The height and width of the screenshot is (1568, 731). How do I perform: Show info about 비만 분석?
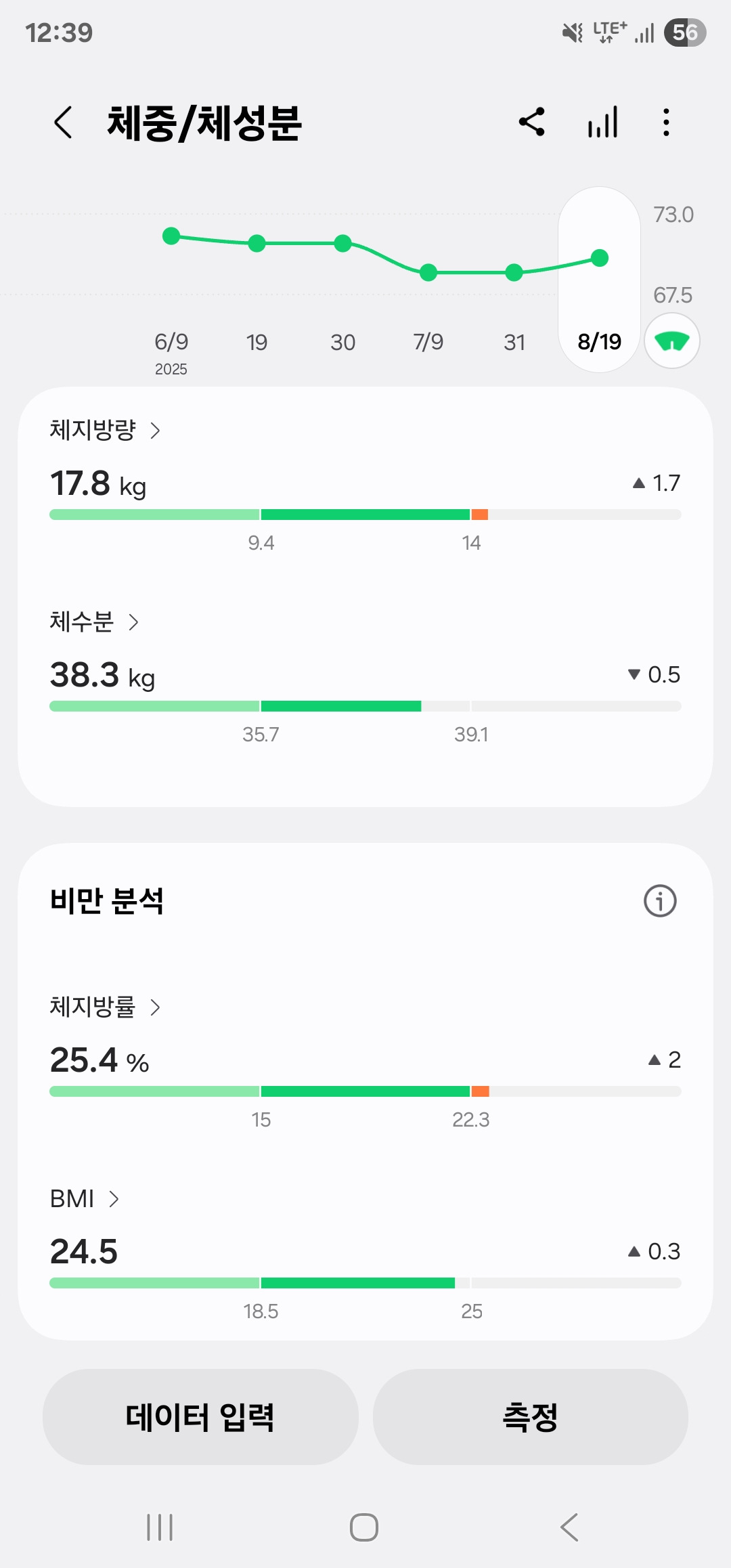tap(660, 901)
